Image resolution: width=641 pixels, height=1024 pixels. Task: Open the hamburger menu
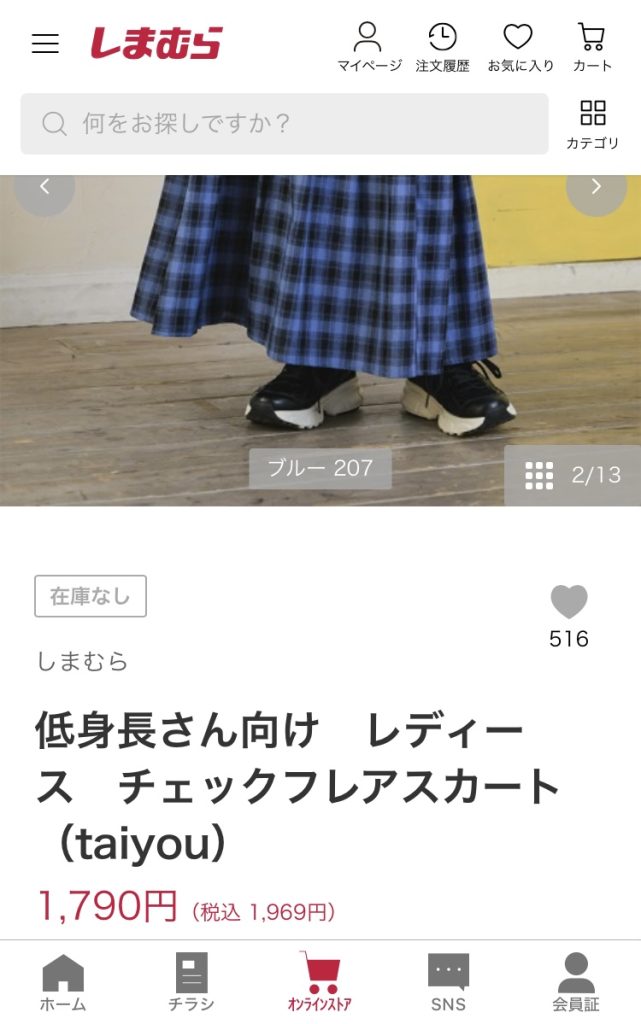click(45, 44)
